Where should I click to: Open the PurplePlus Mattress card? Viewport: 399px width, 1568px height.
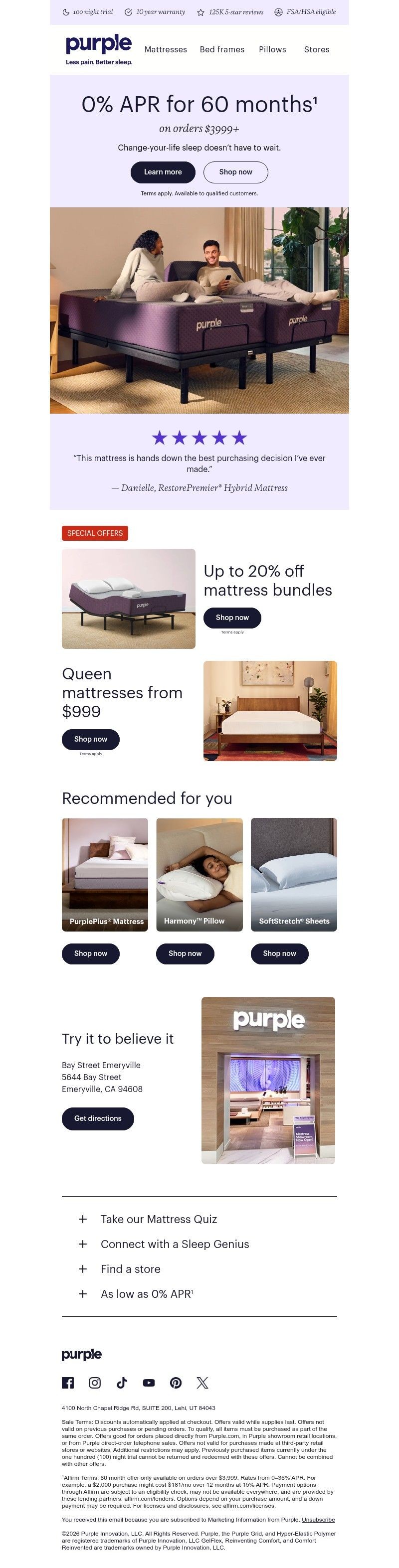coord(105,874)
